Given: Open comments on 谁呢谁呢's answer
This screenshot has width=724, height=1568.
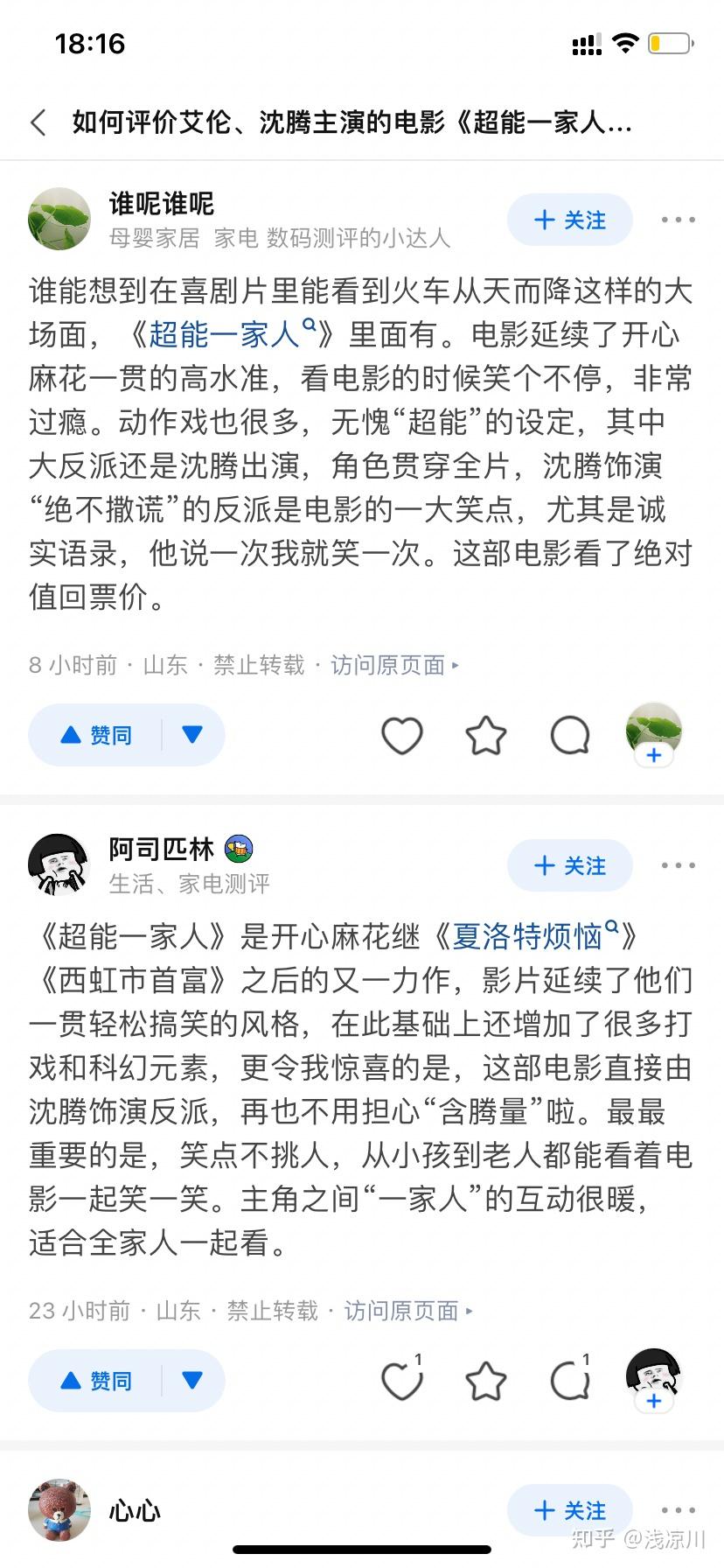Looking at the screenshot, I should pyautogui.click(x=569, y=736).
